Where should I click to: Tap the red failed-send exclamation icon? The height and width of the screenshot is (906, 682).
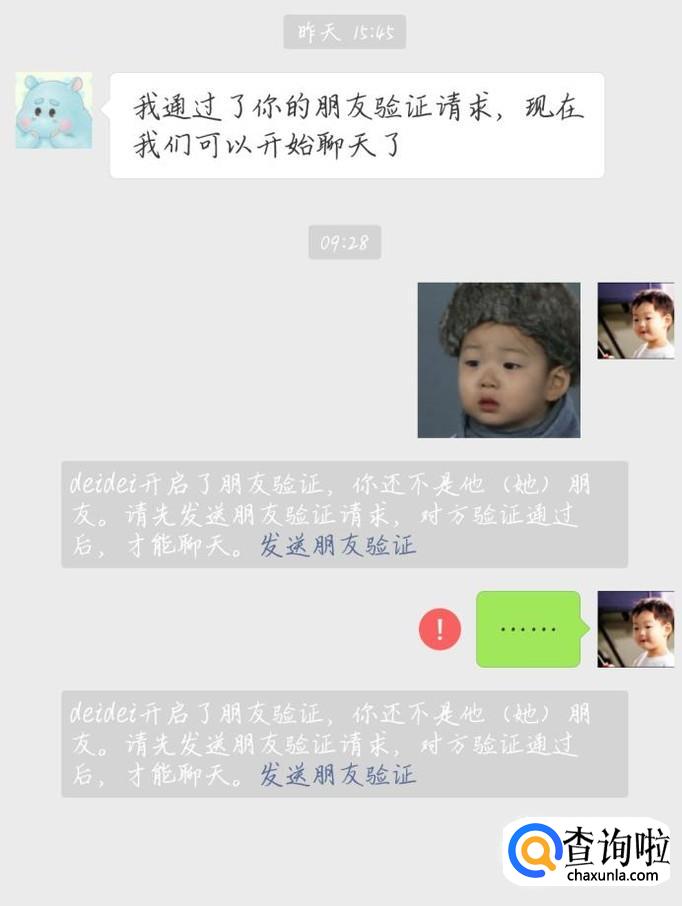click(440, 630)
